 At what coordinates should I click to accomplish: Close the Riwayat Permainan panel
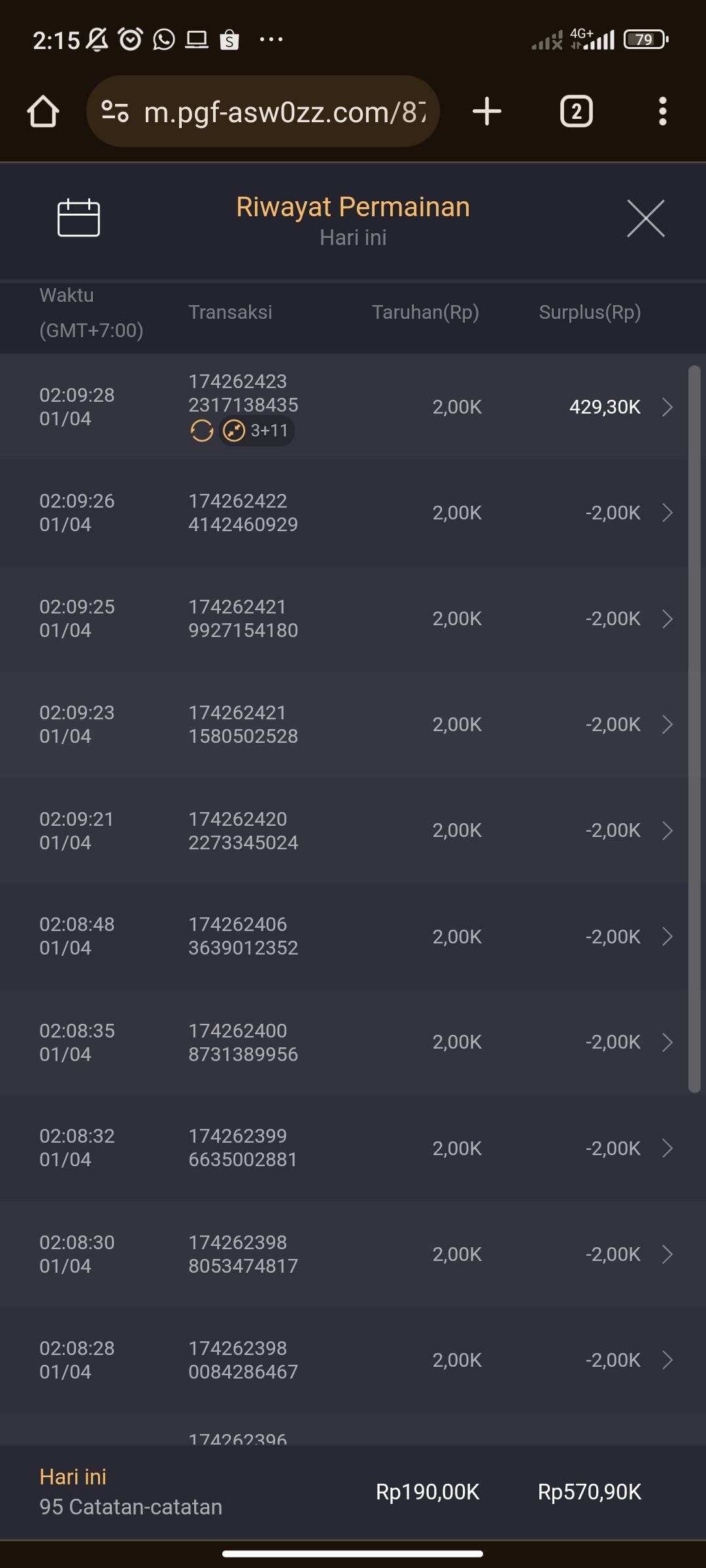pyautogui.click(x=645, y=218)
